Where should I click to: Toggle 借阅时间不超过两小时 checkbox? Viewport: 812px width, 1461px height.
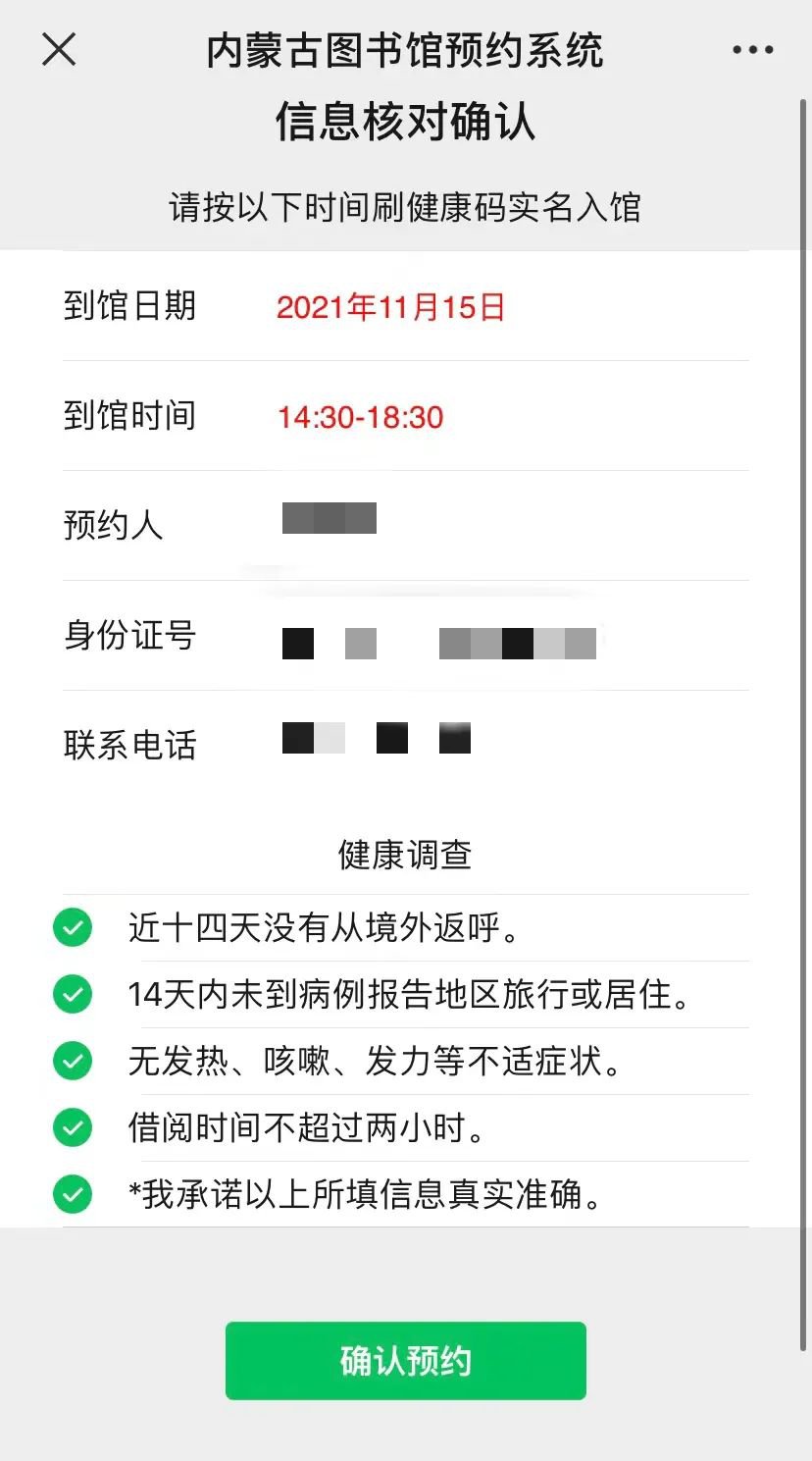click(x=73, y=1127)
